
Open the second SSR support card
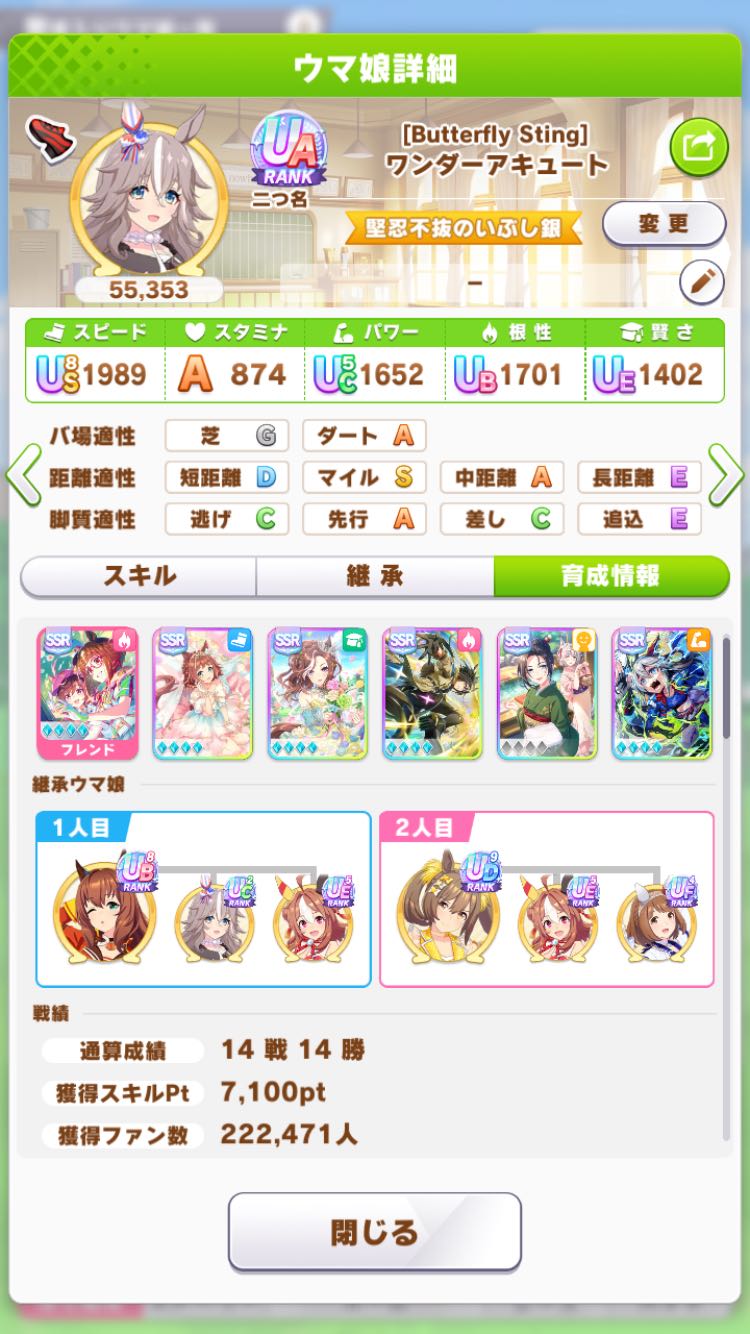click(203, 692)
